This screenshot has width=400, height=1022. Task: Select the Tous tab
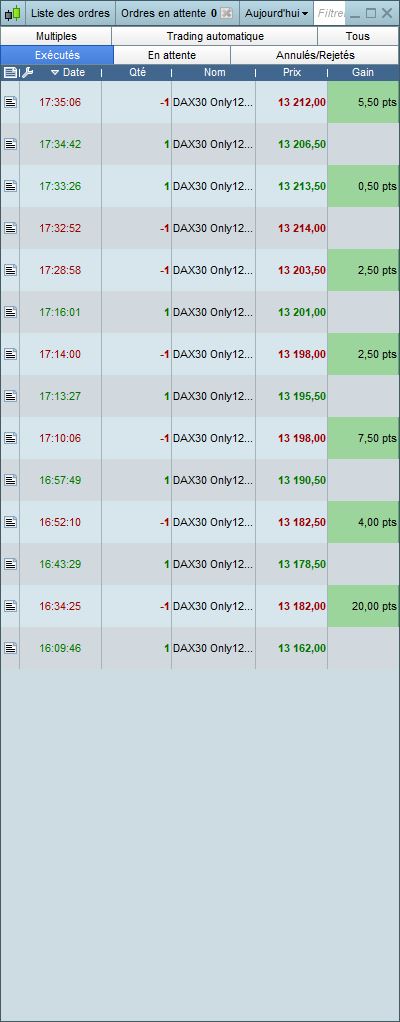pyautogui.click(x=358, y=36)
